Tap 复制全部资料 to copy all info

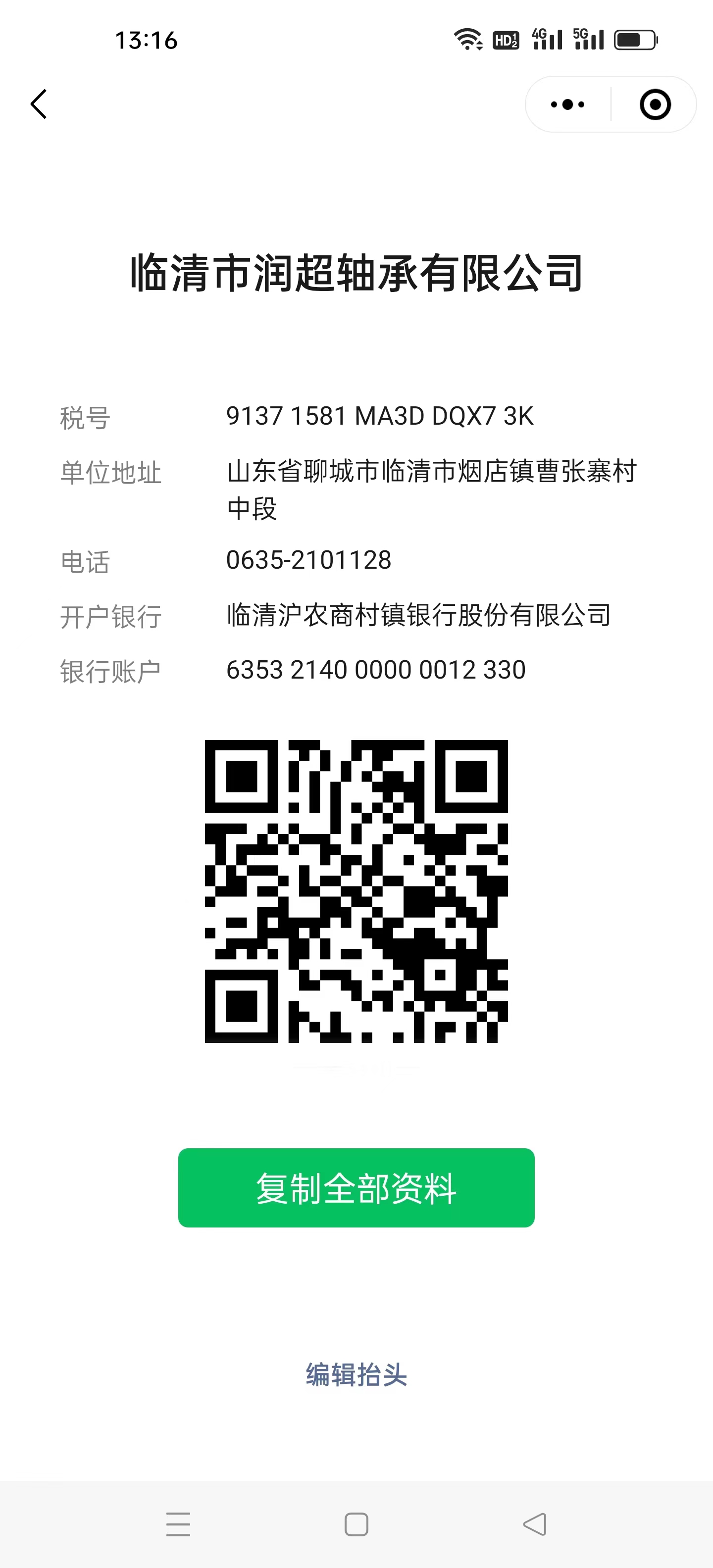click(x=356, y=1187)
